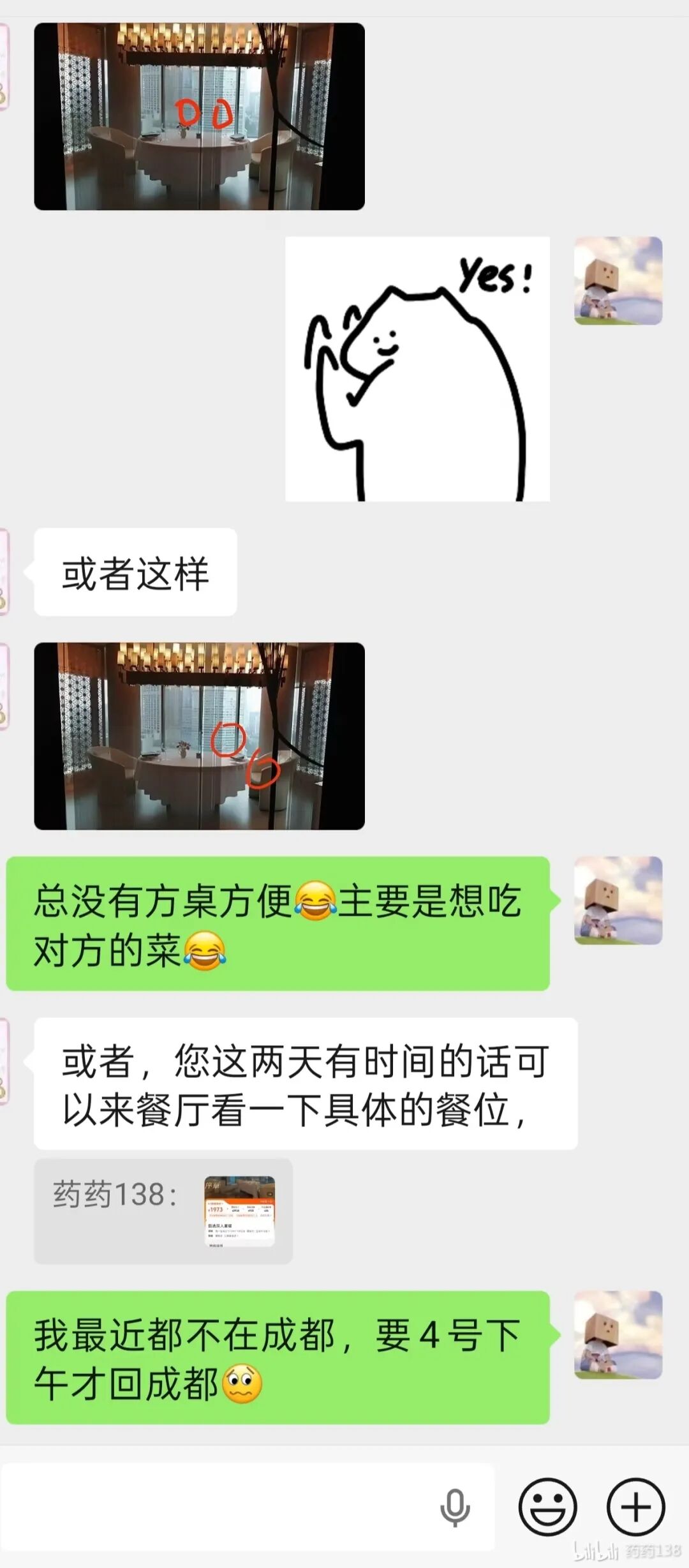Open the plus attachments menu
Image resolution: width=689 pixels, height=1568 pixels.
click(x=635, y=1507)
